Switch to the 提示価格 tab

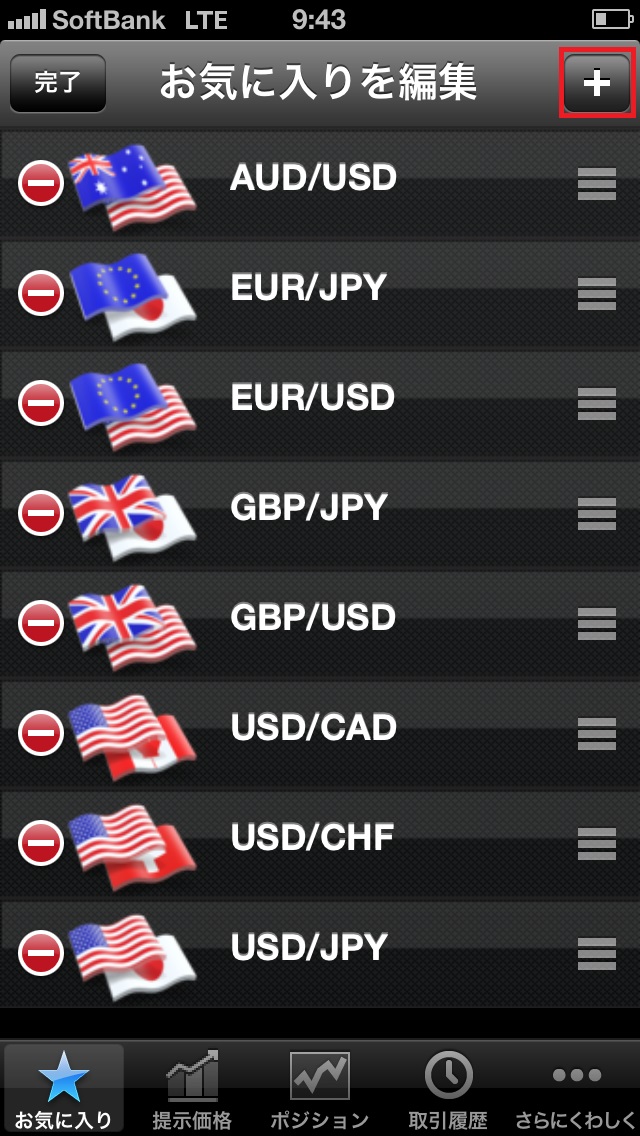[x=192, y=1088]
